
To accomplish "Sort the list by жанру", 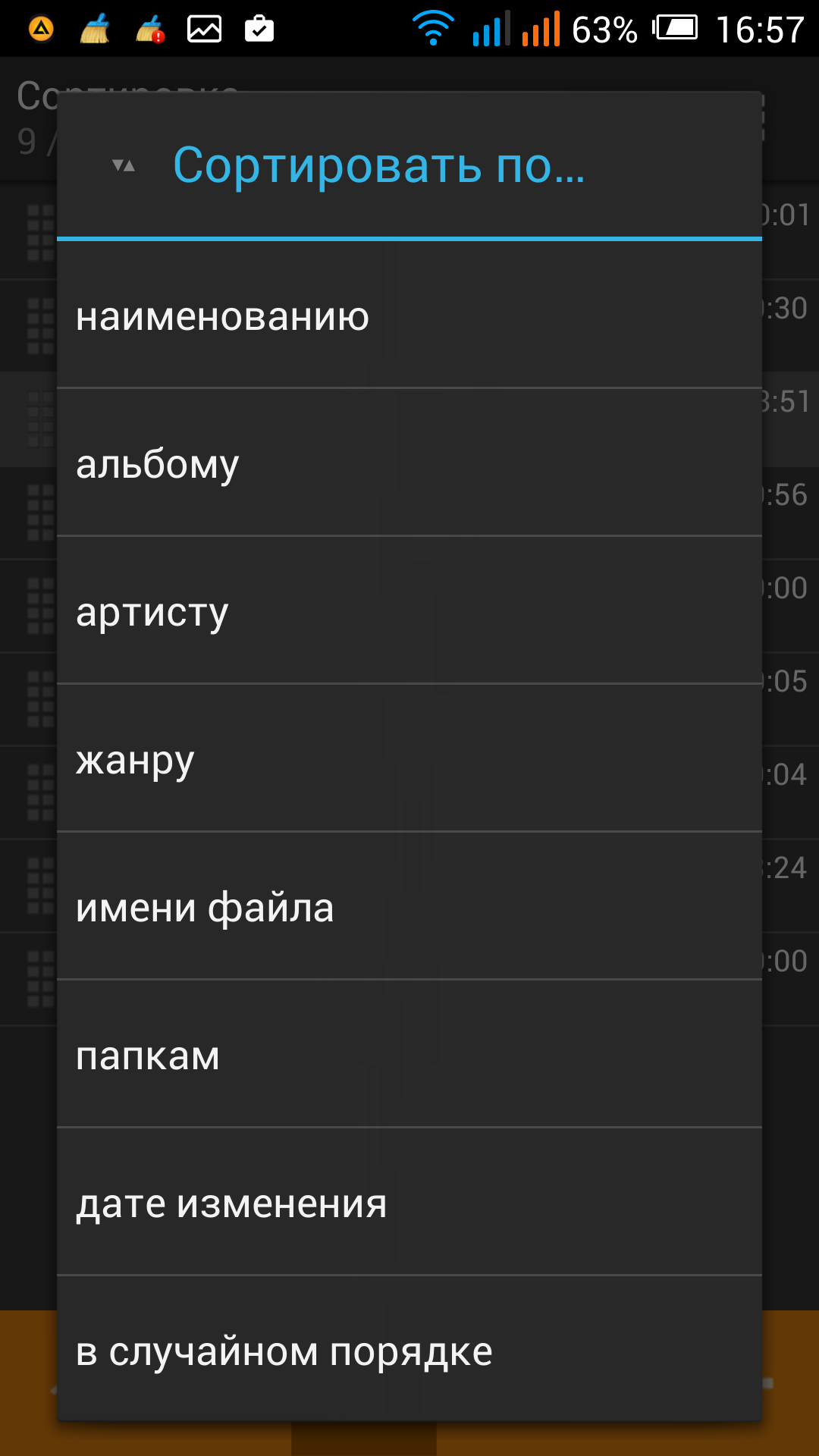I will pyautogui.click(x=409, y=758).
